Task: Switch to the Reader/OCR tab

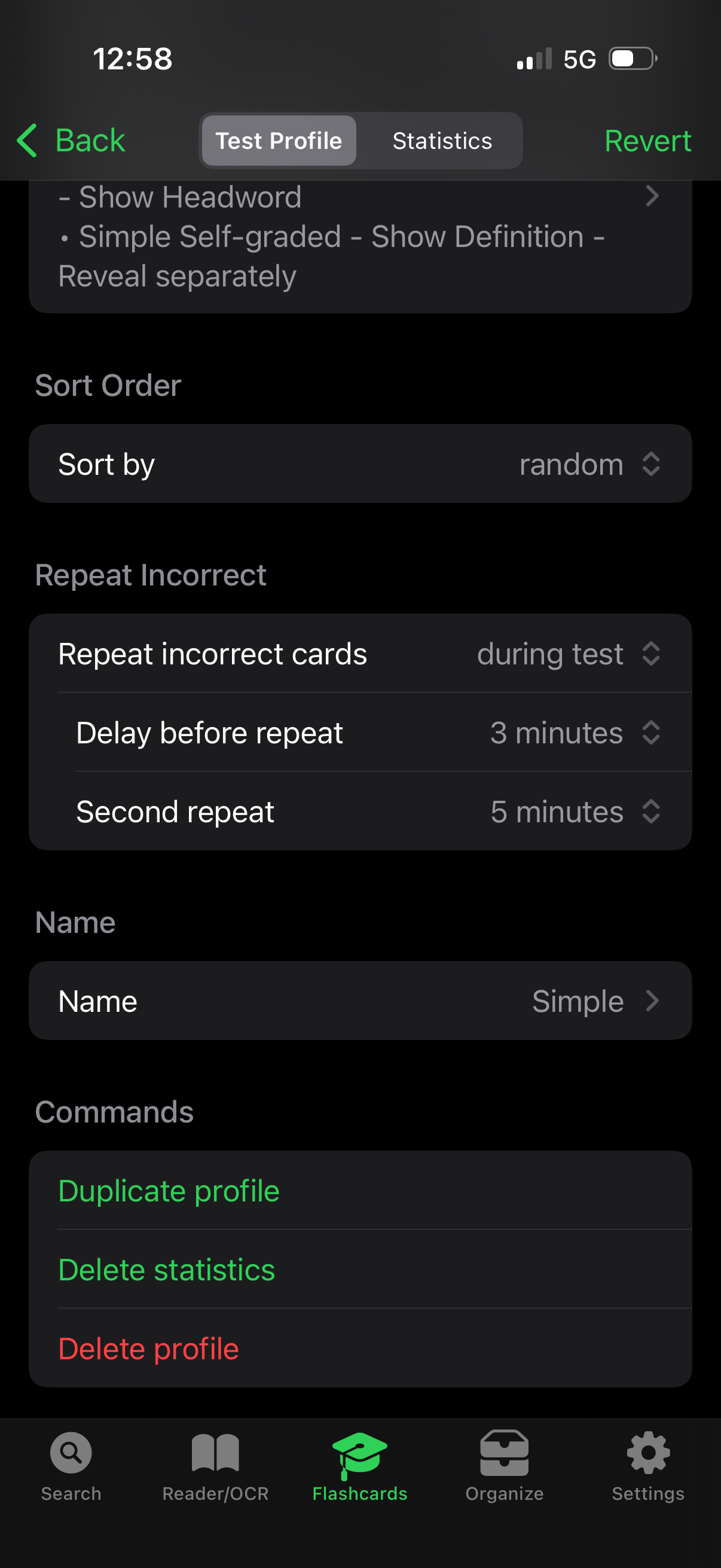Action: point(215,1467)
